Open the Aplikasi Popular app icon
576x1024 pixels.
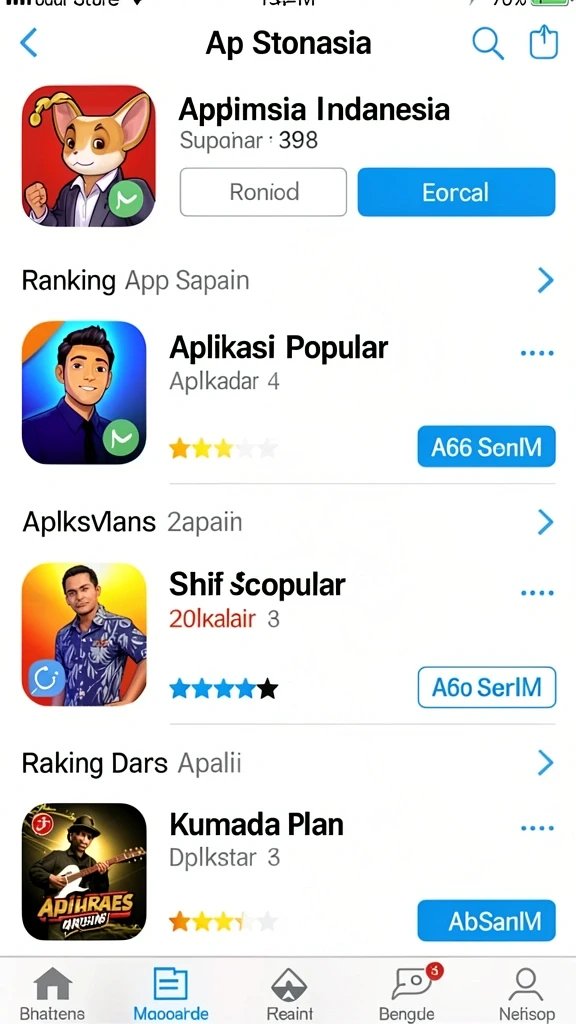(84, 392)
